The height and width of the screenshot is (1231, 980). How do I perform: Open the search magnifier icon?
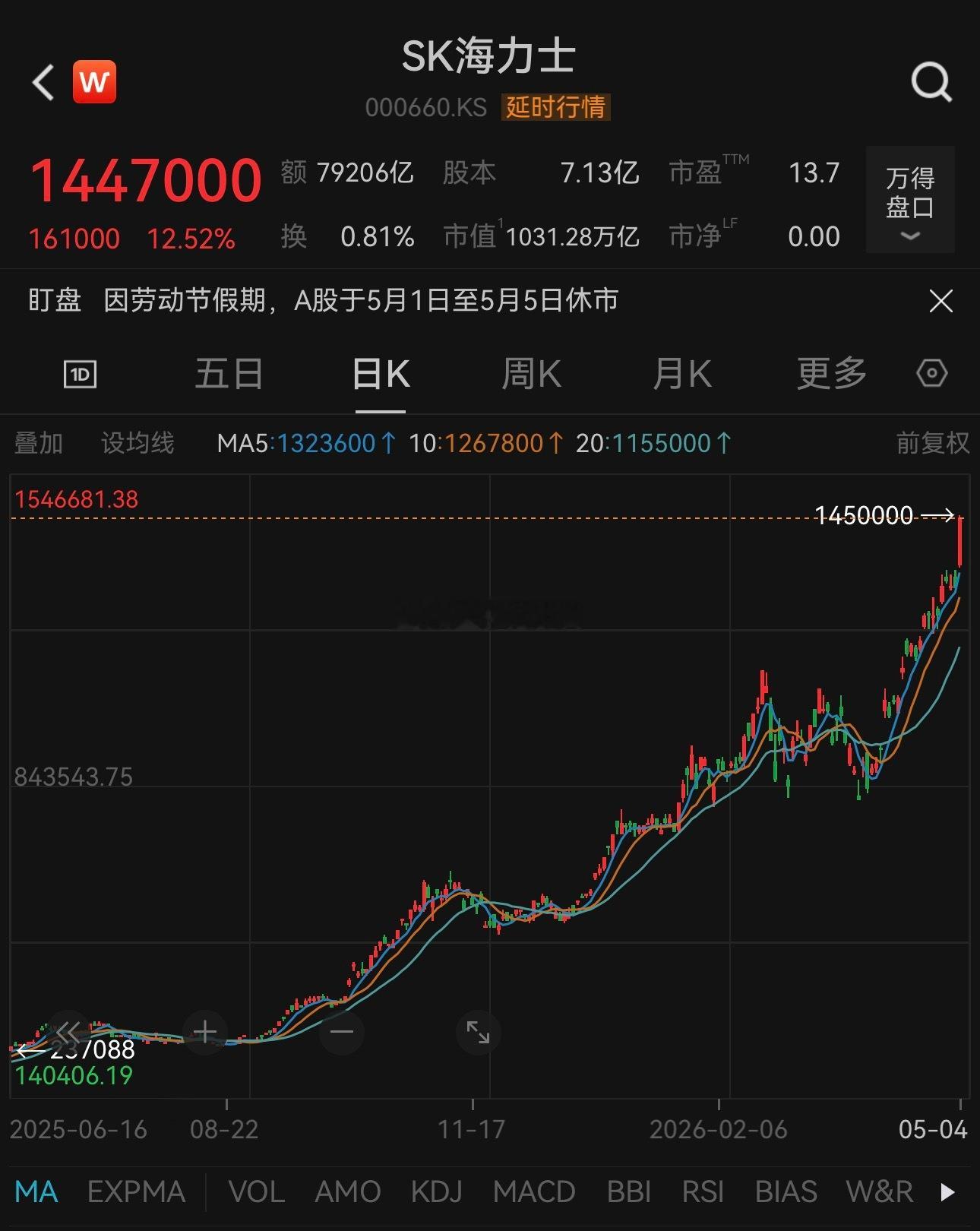931,81
